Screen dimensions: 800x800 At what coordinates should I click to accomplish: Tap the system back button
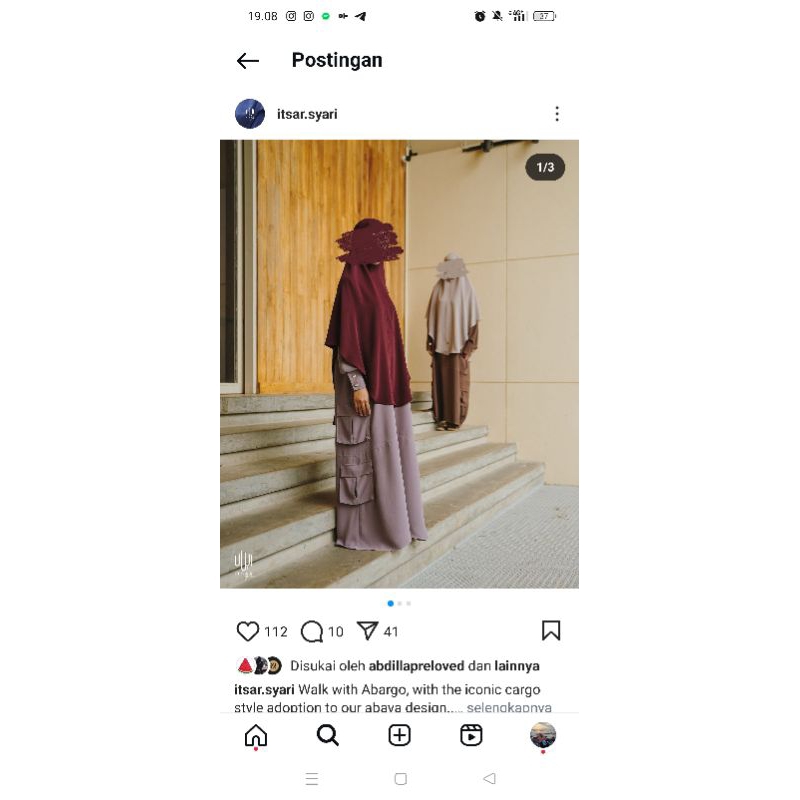point(489,778)
